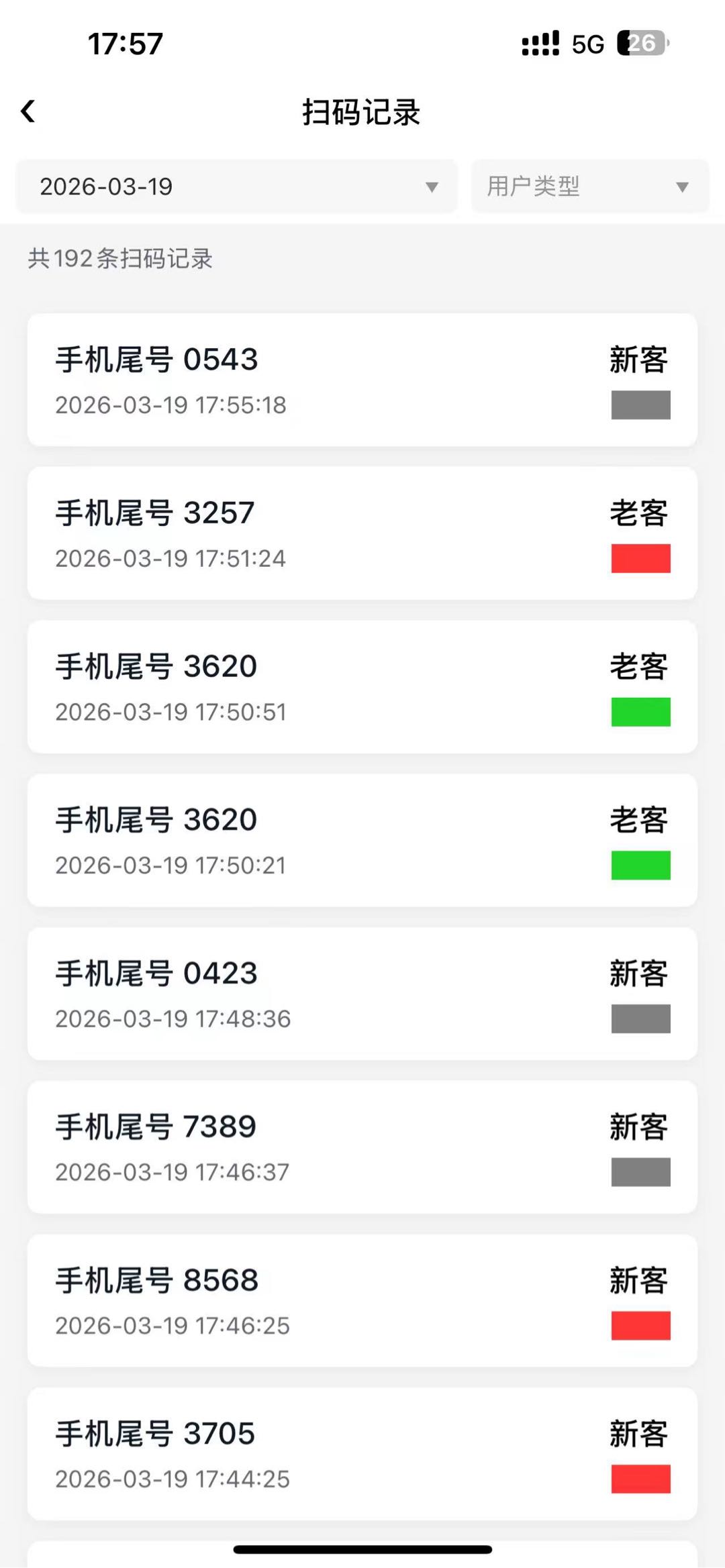Image resolution: width=725 pixels, height=1568 pixels.
Task: Tap the 老客 label on 手机尾号 3257
Action: 639,513
